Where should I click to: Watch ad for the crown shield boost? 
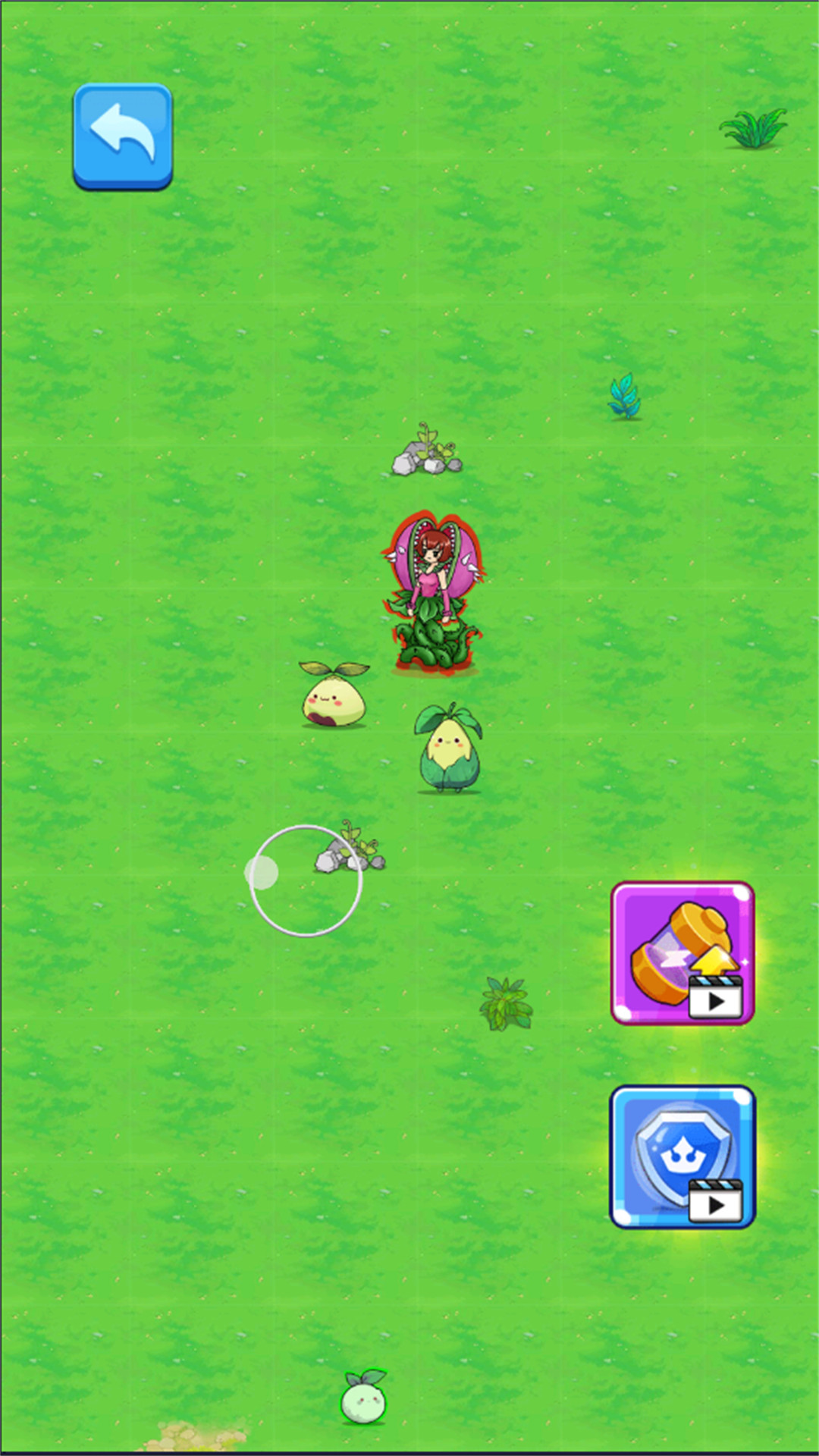pos(682,1156)
